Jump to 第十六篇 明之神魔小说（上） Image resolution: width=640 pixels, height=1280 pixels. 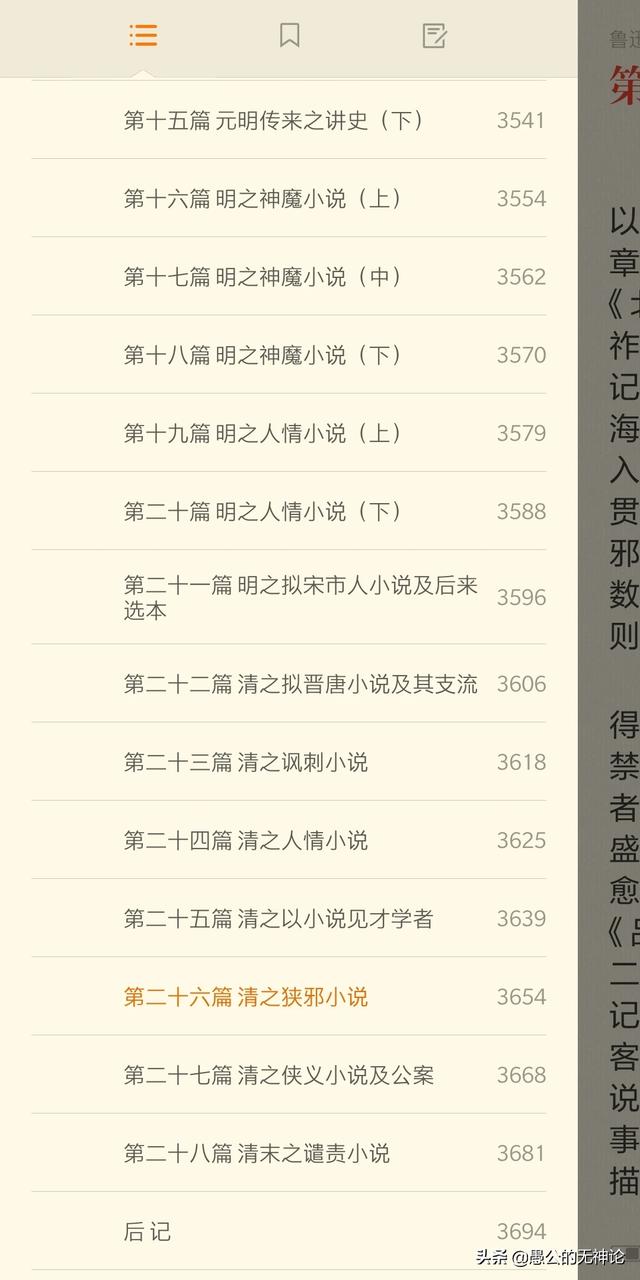click(263, 198)
